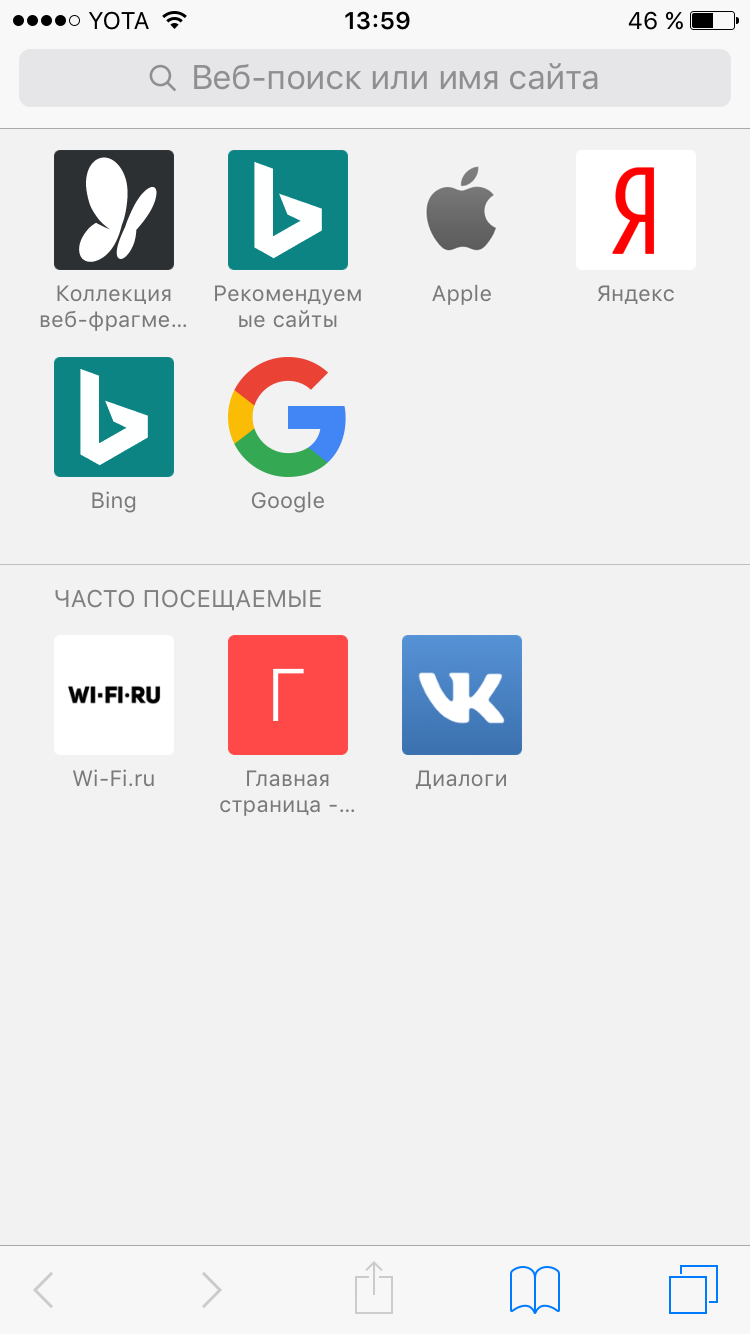Show all open tabs

coord(693,1289)
